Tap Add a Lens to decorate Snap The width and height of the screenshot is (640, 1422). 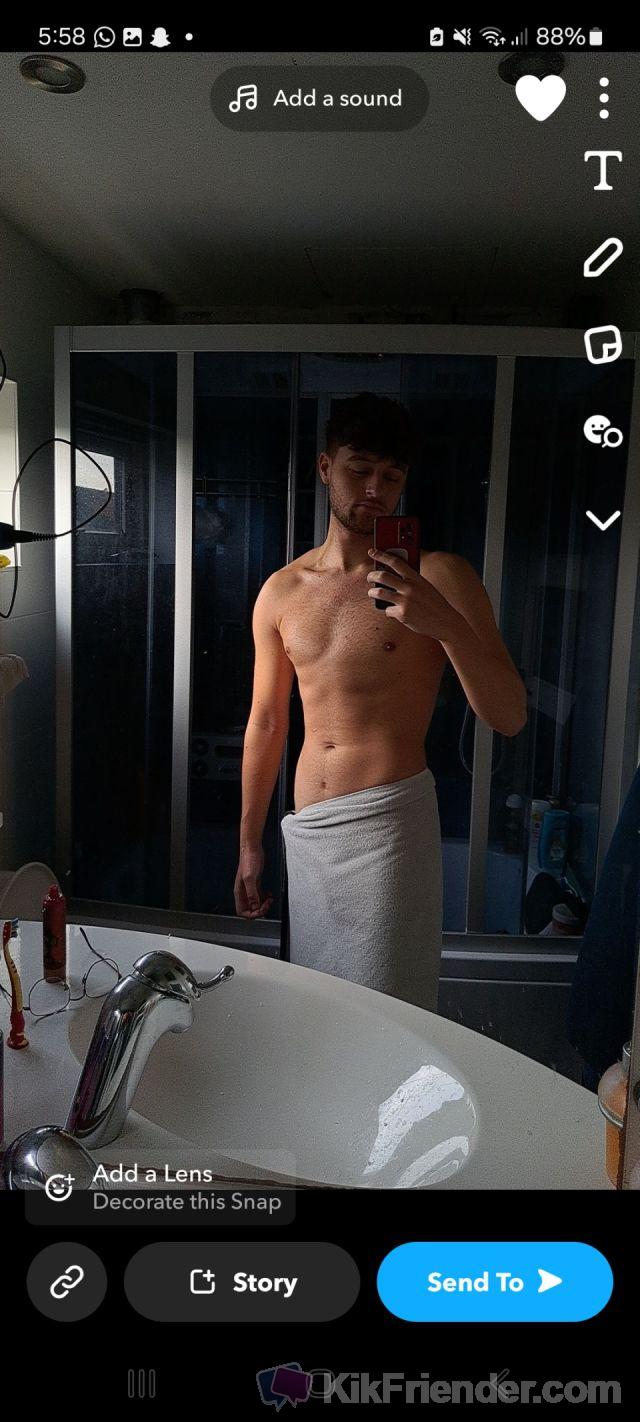point(160,1187)
